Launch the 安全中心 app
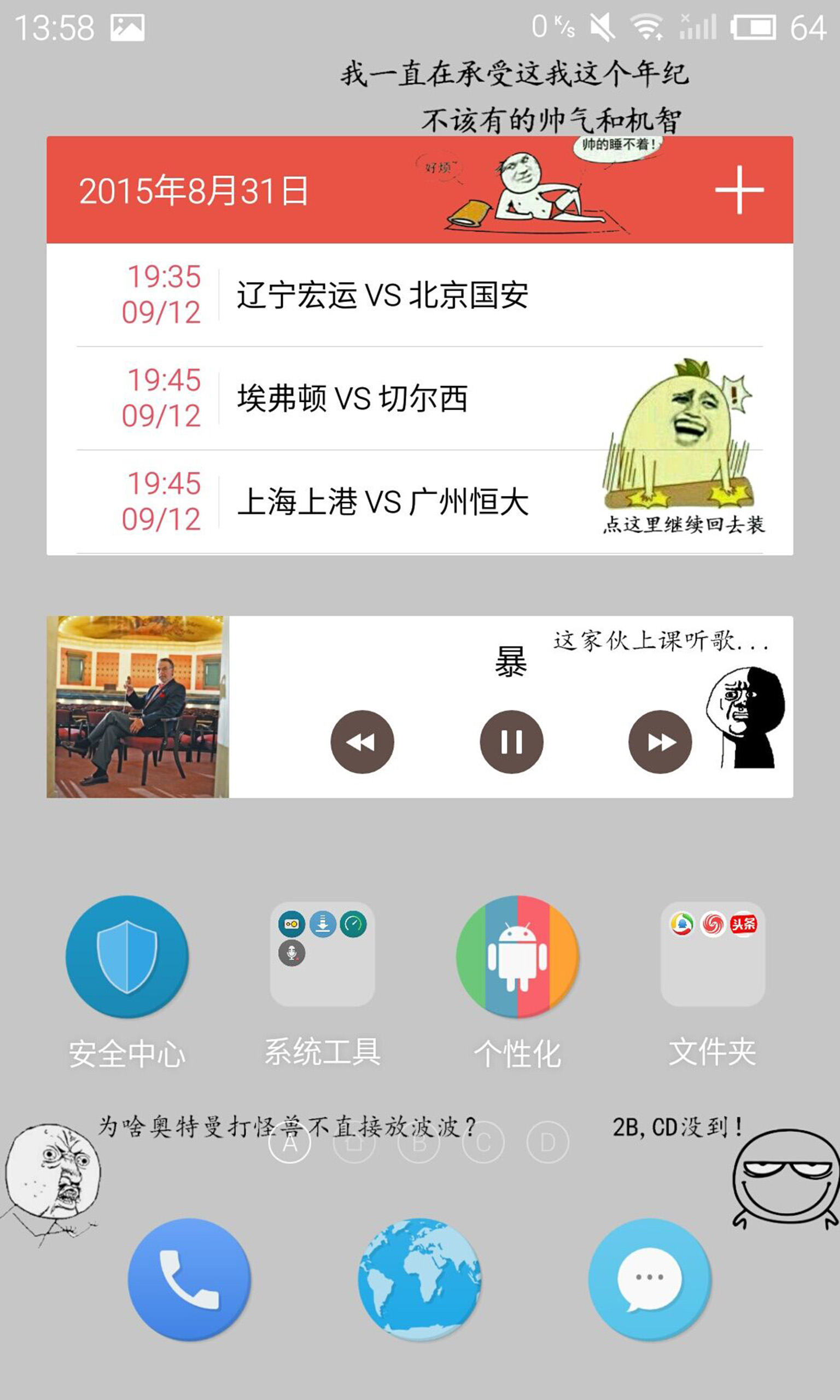 point(127,956)
